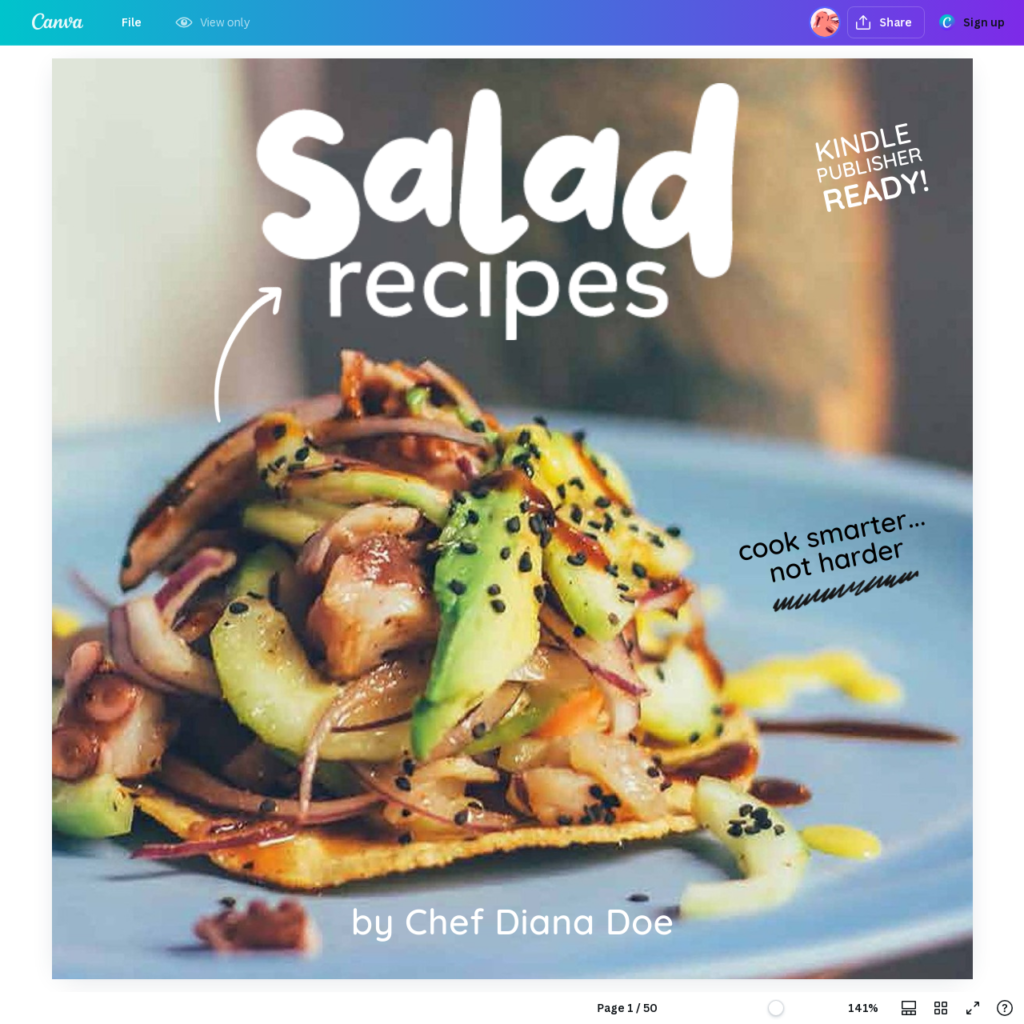
Task: Open the File menu
Action: click(131, 22)
